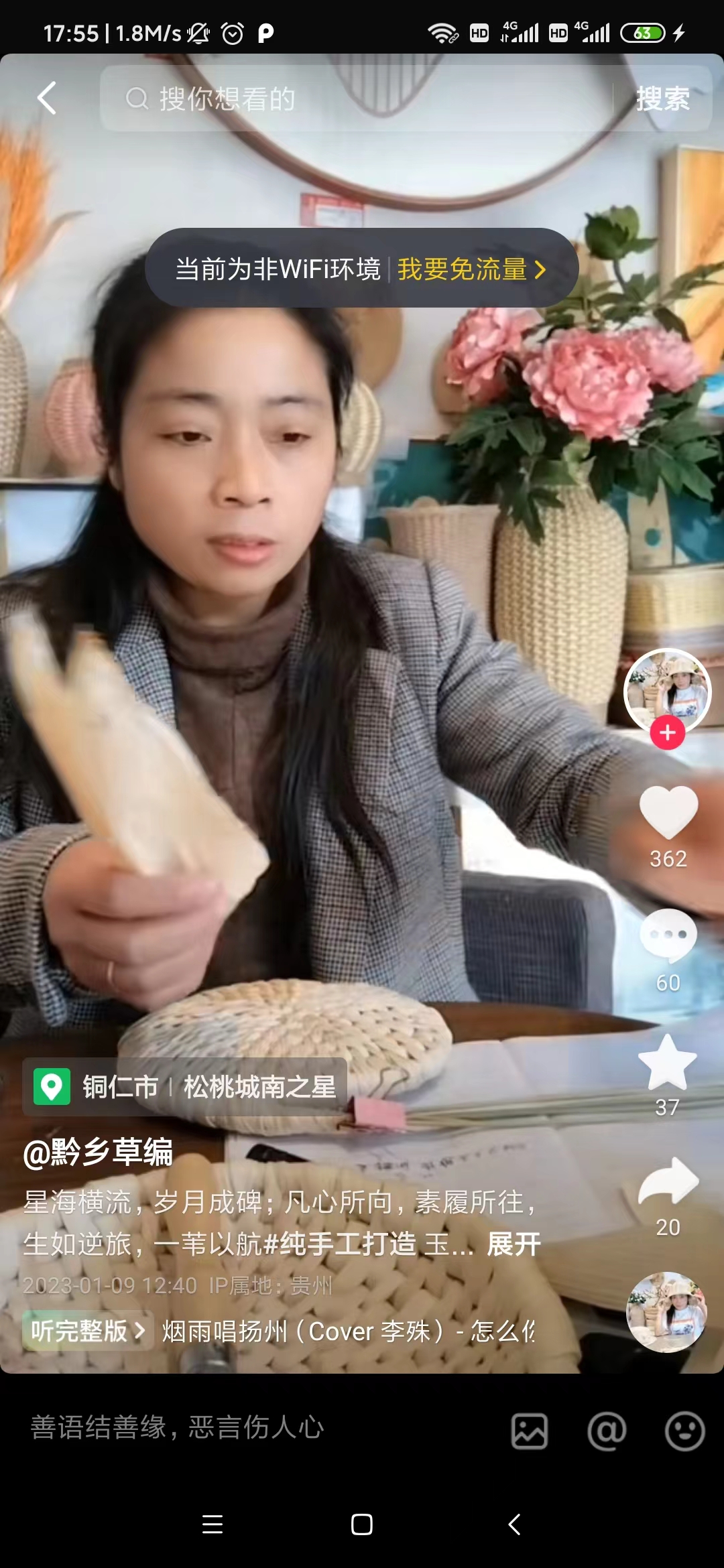Open the 我要免流量 link

[471, 269]
